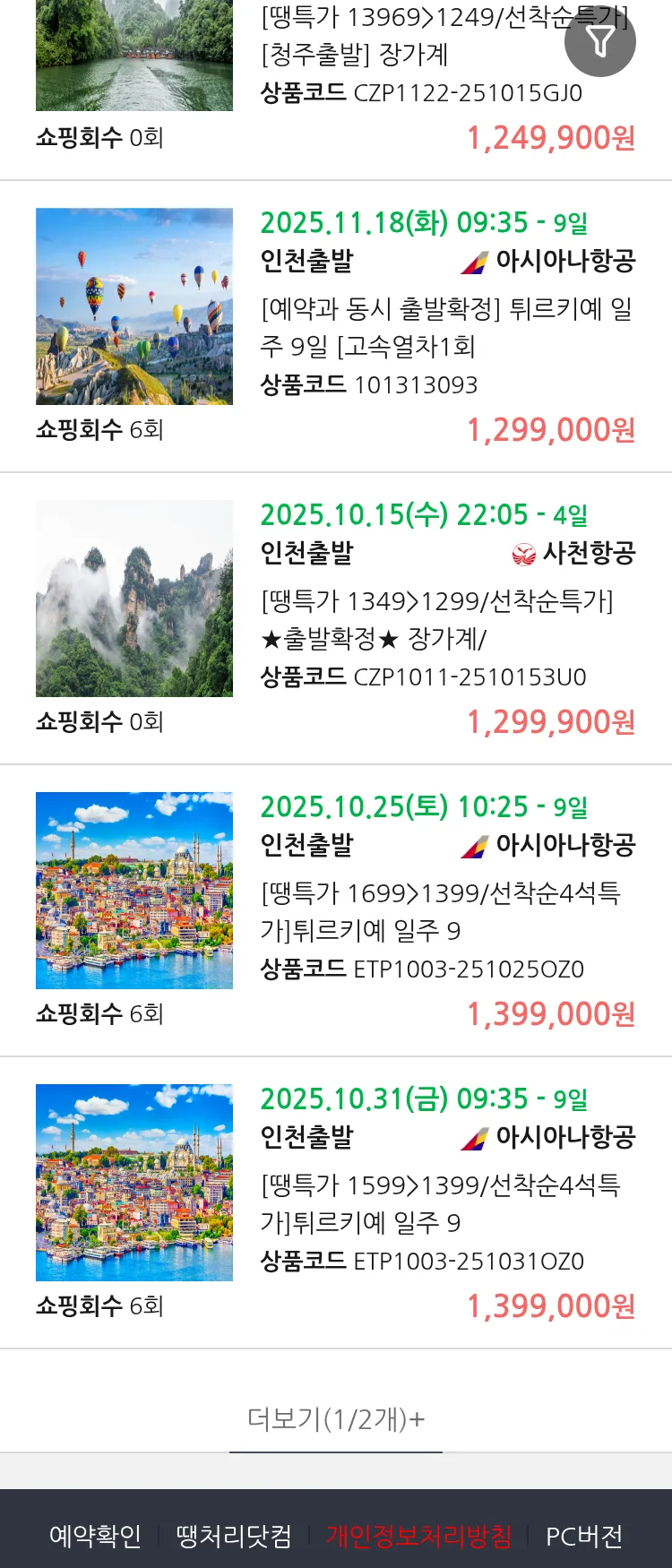Screen dimensions: 672x1568
Task: Open the 2025.10.15 사천항공 장가계 package
Action: click(x=436, y=620)
